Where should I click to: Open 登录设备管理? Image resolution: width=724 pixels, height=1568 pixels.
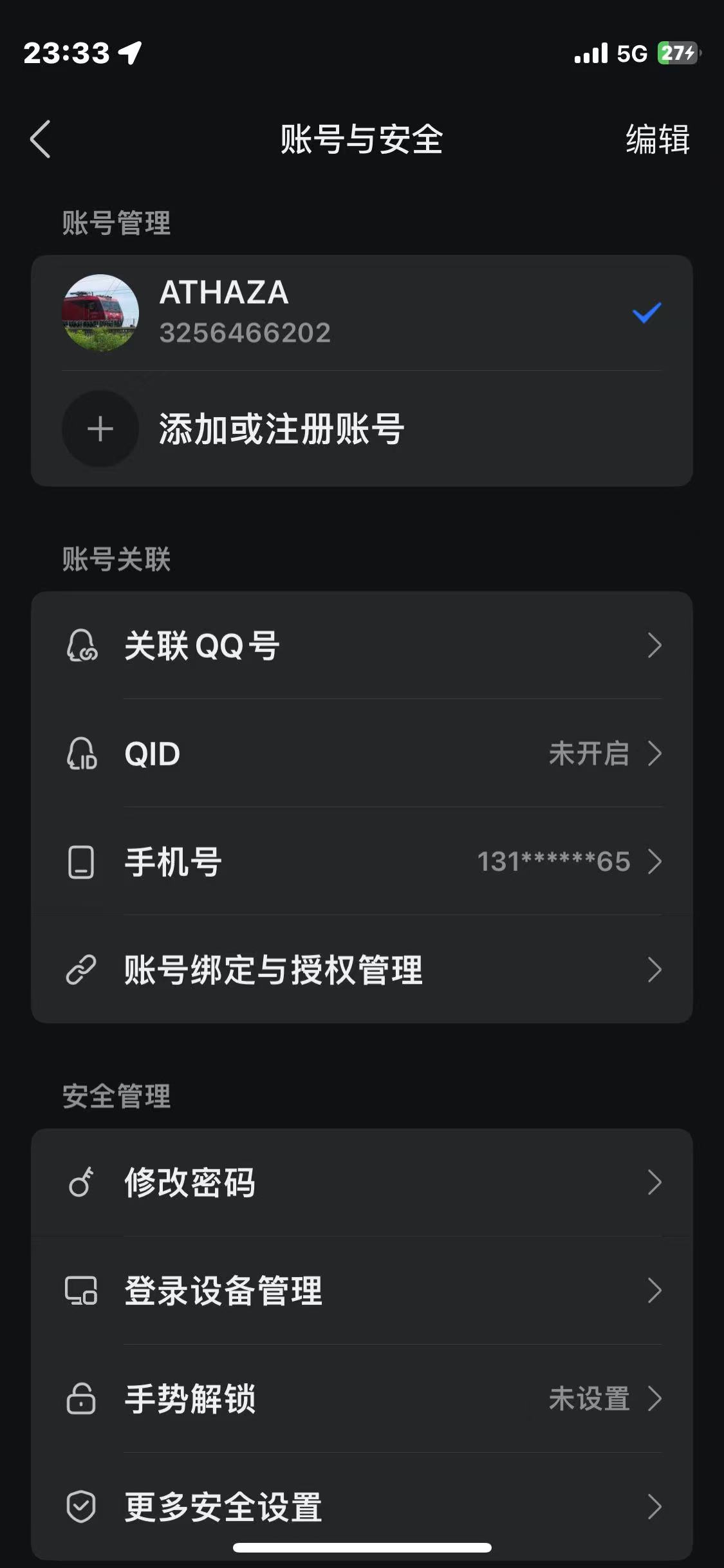[360, 1291]
